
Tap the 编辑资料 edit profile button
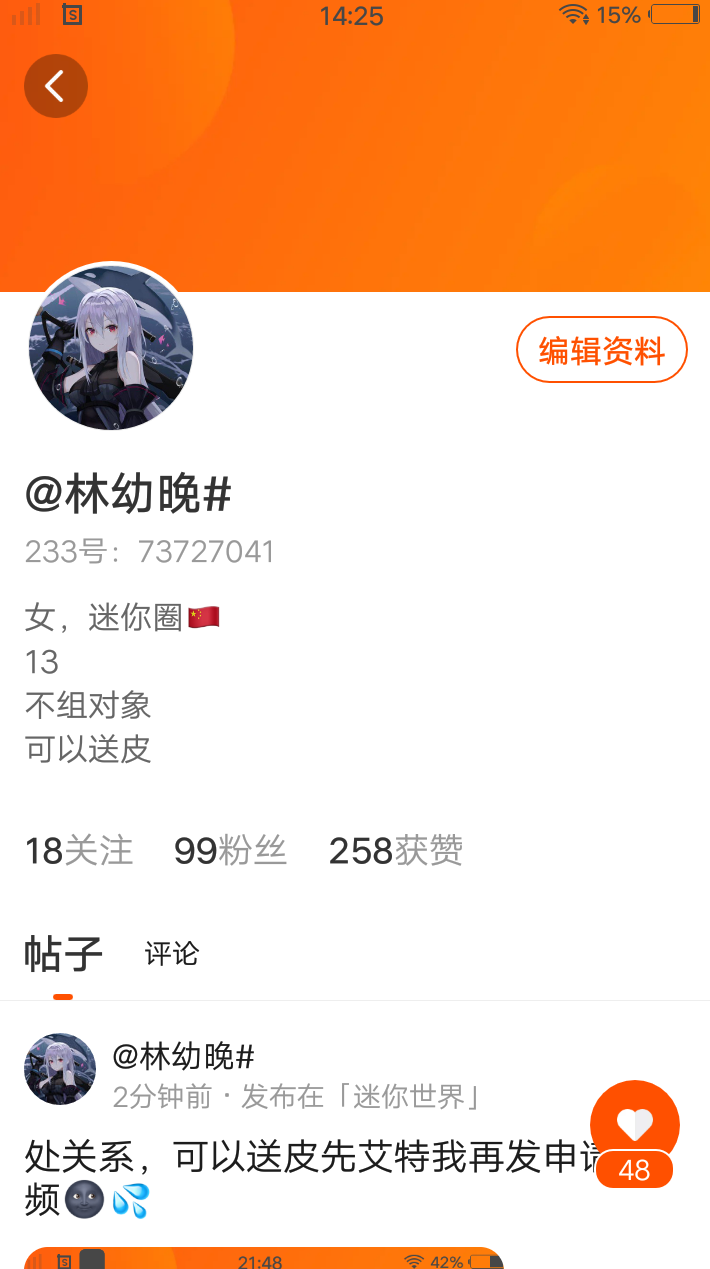(x=602, y=350)
